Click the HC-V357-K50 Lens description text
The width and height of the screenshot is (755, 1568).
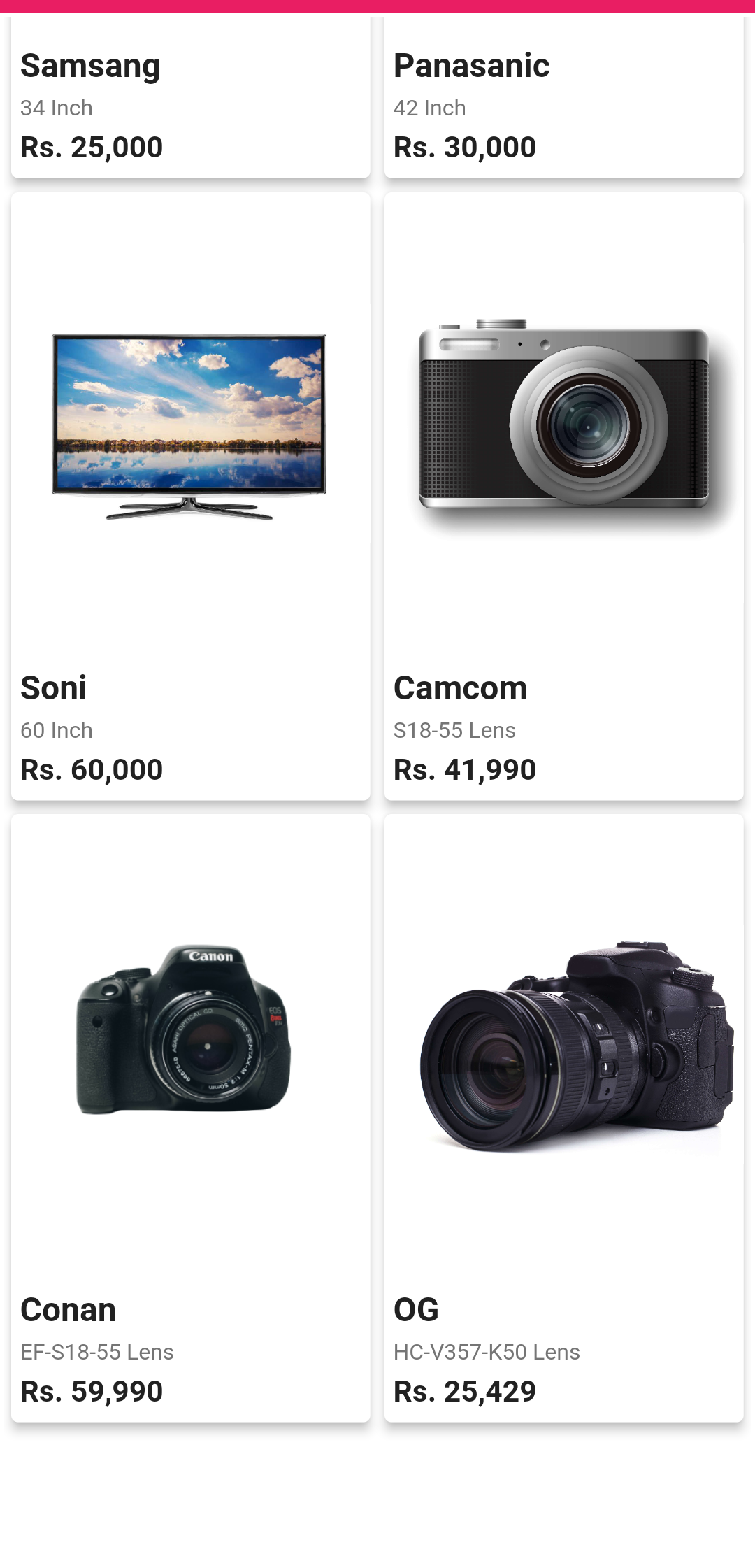pyautogui.click(x=487, y=1353)
